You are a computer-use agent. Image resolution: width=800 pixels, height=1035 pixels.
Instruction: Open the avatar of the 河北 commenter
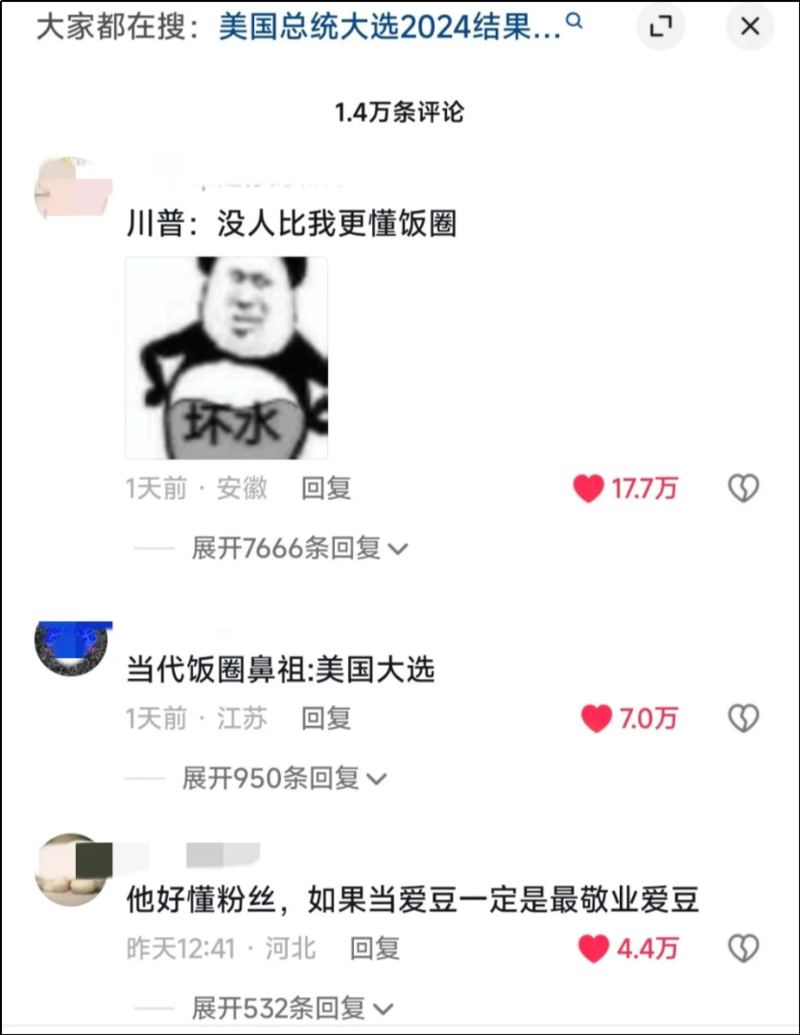click(72, 868)
